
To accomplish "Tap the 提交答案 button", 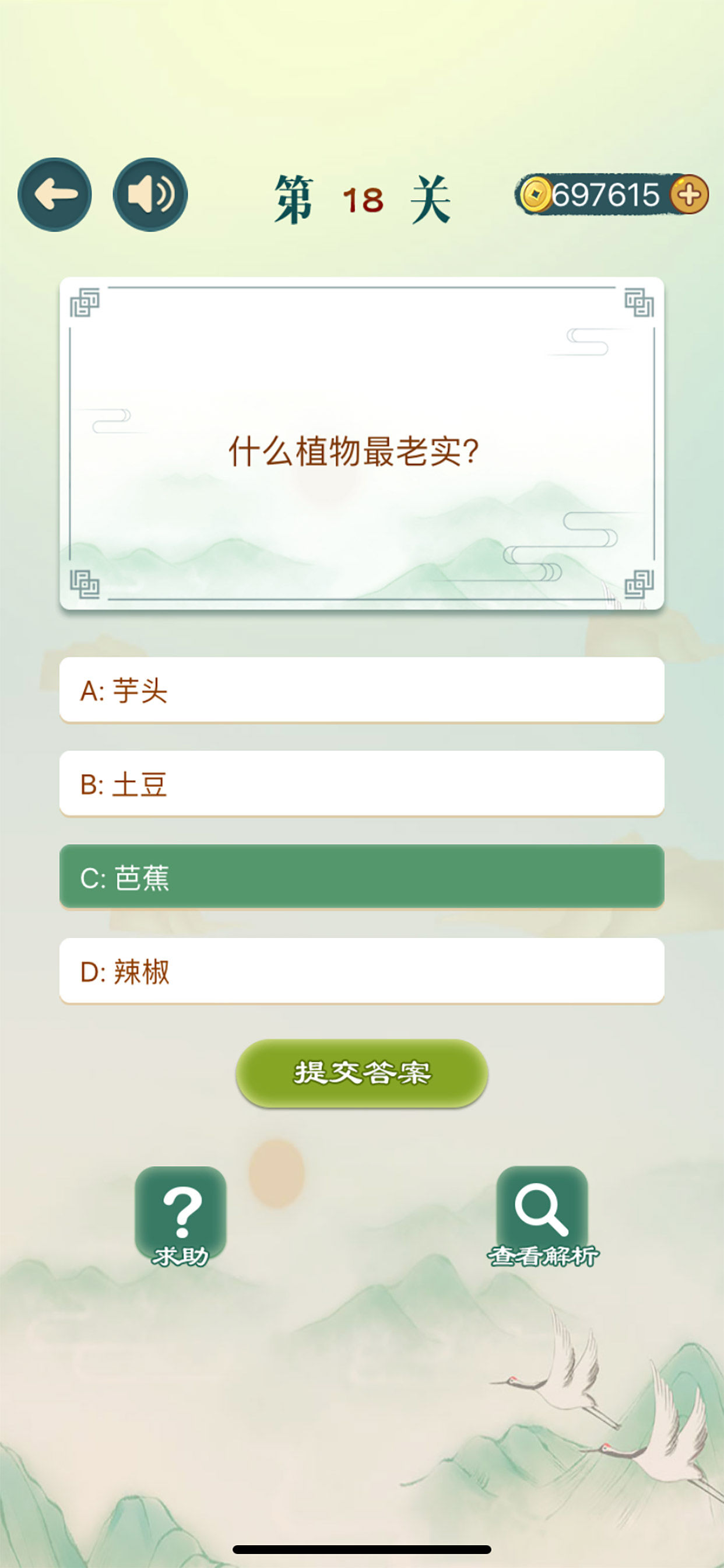I will pyautogui.click(x=362, y=1073).
